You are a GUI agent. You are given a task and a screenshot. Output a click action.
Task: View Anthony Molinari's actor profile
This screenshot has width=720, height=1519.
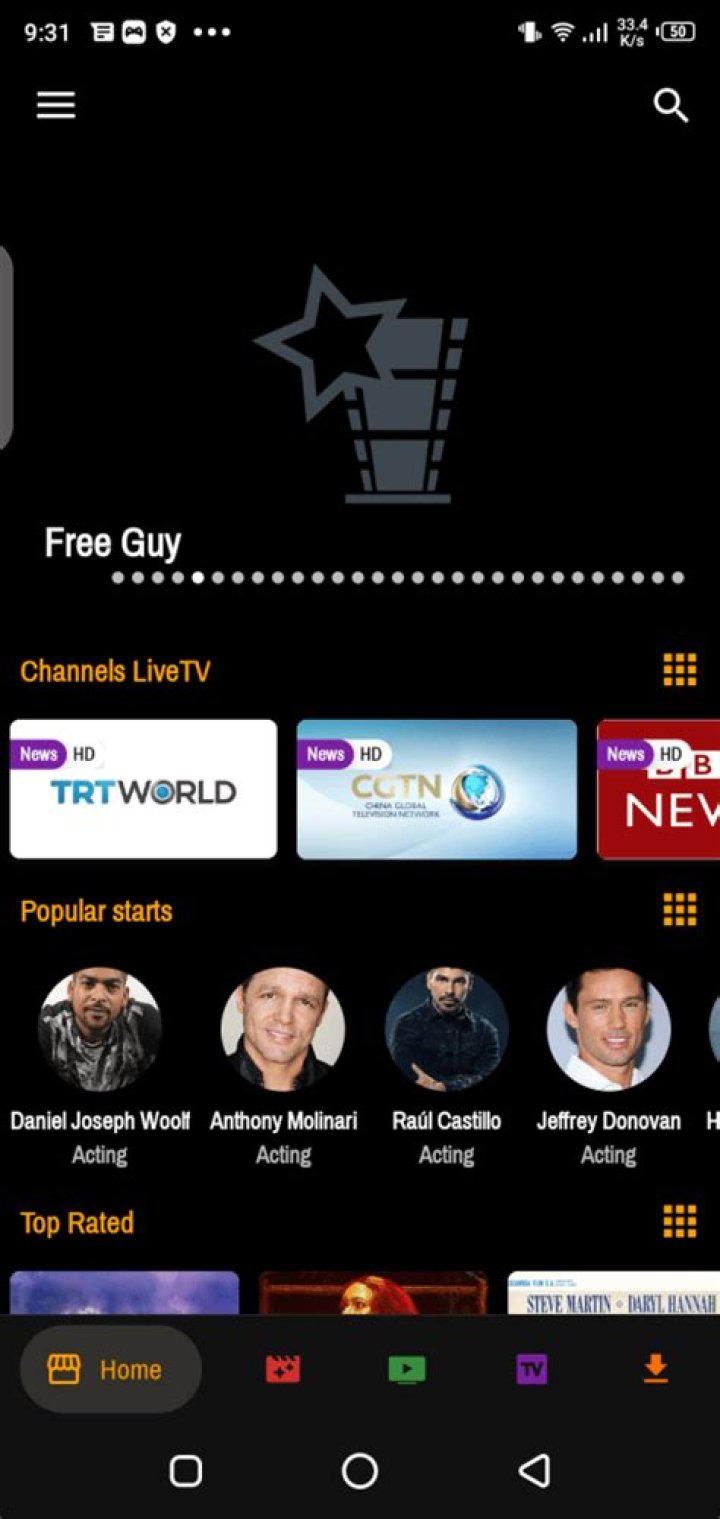pyautogui.click(x=283, y=1026)
